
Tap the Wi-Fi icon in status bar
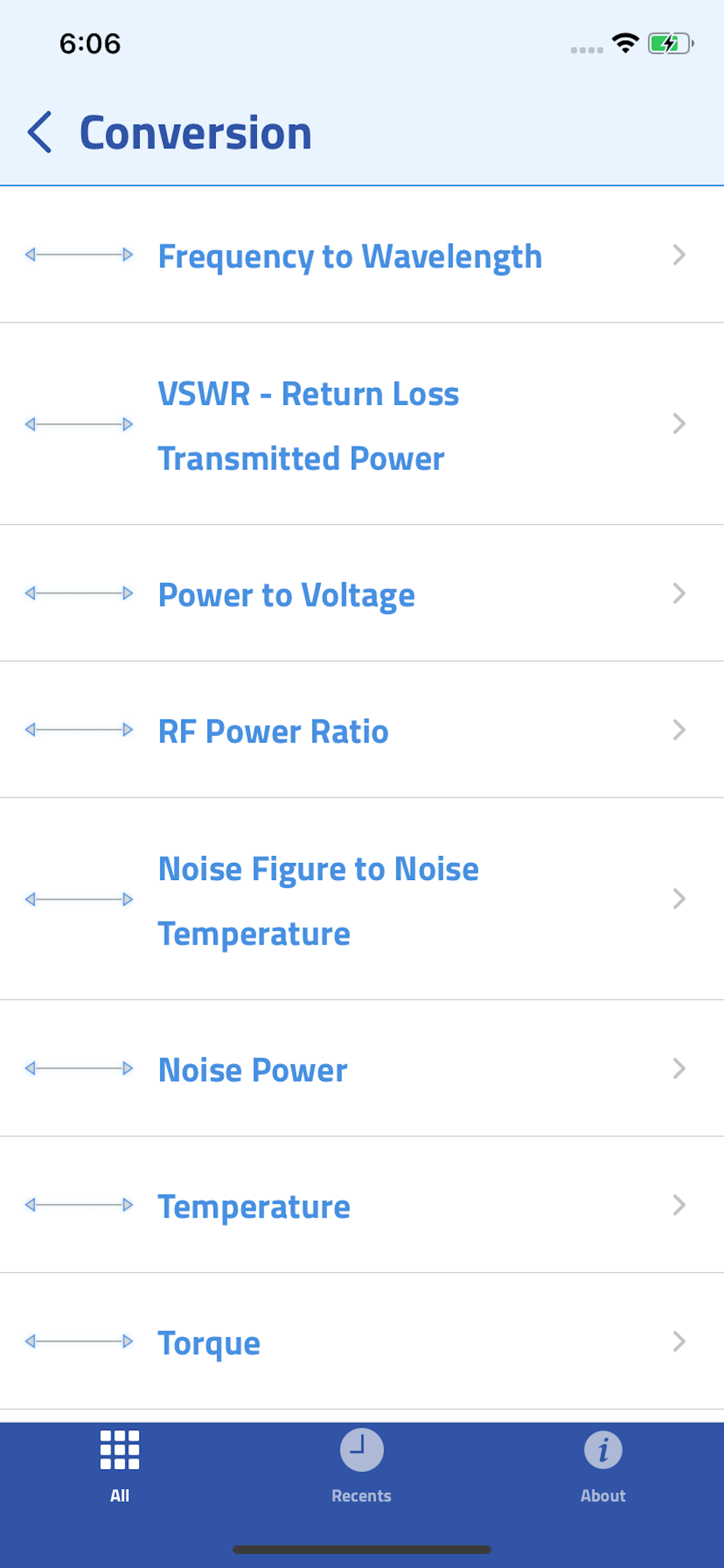(623, 44)
